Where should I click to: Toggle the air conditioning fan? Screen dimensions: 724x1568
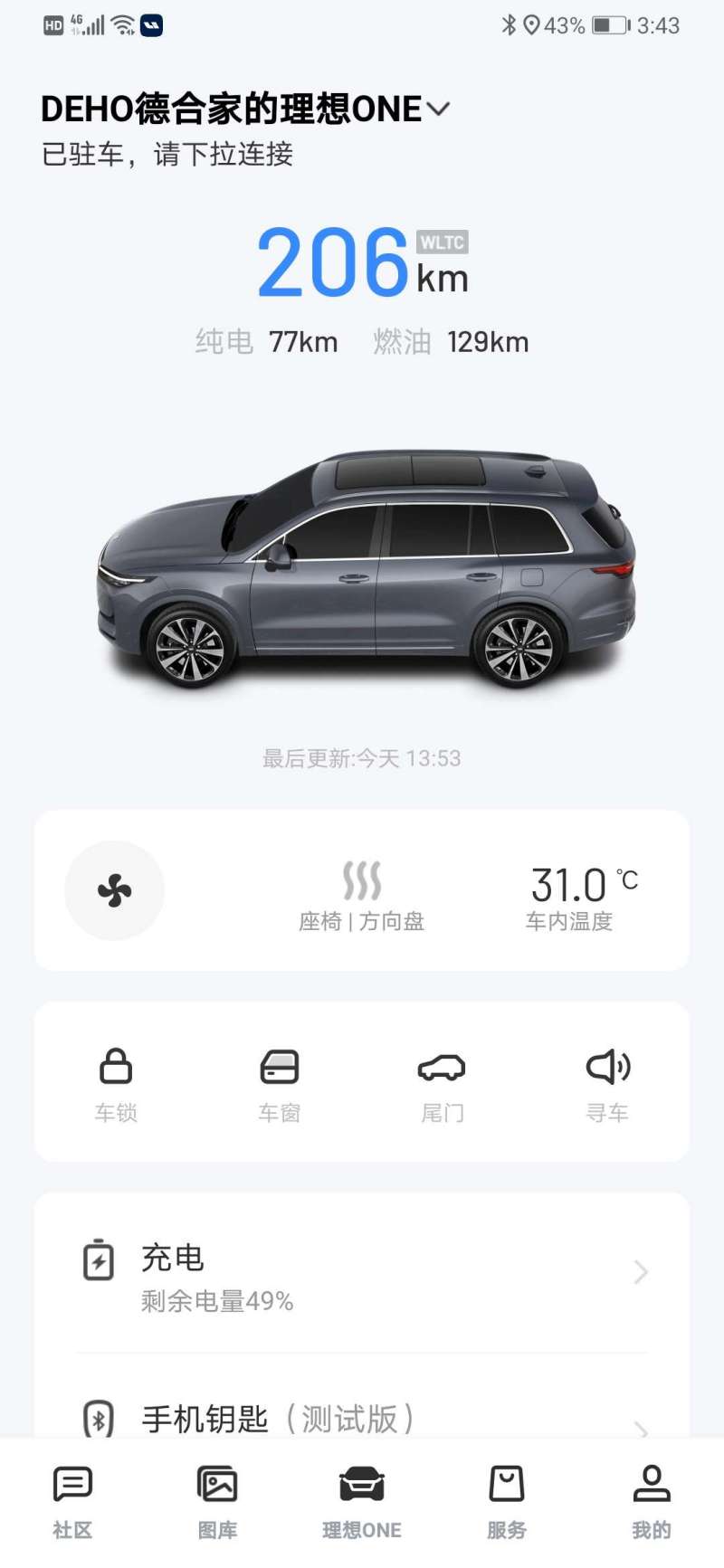click(114, 890)
